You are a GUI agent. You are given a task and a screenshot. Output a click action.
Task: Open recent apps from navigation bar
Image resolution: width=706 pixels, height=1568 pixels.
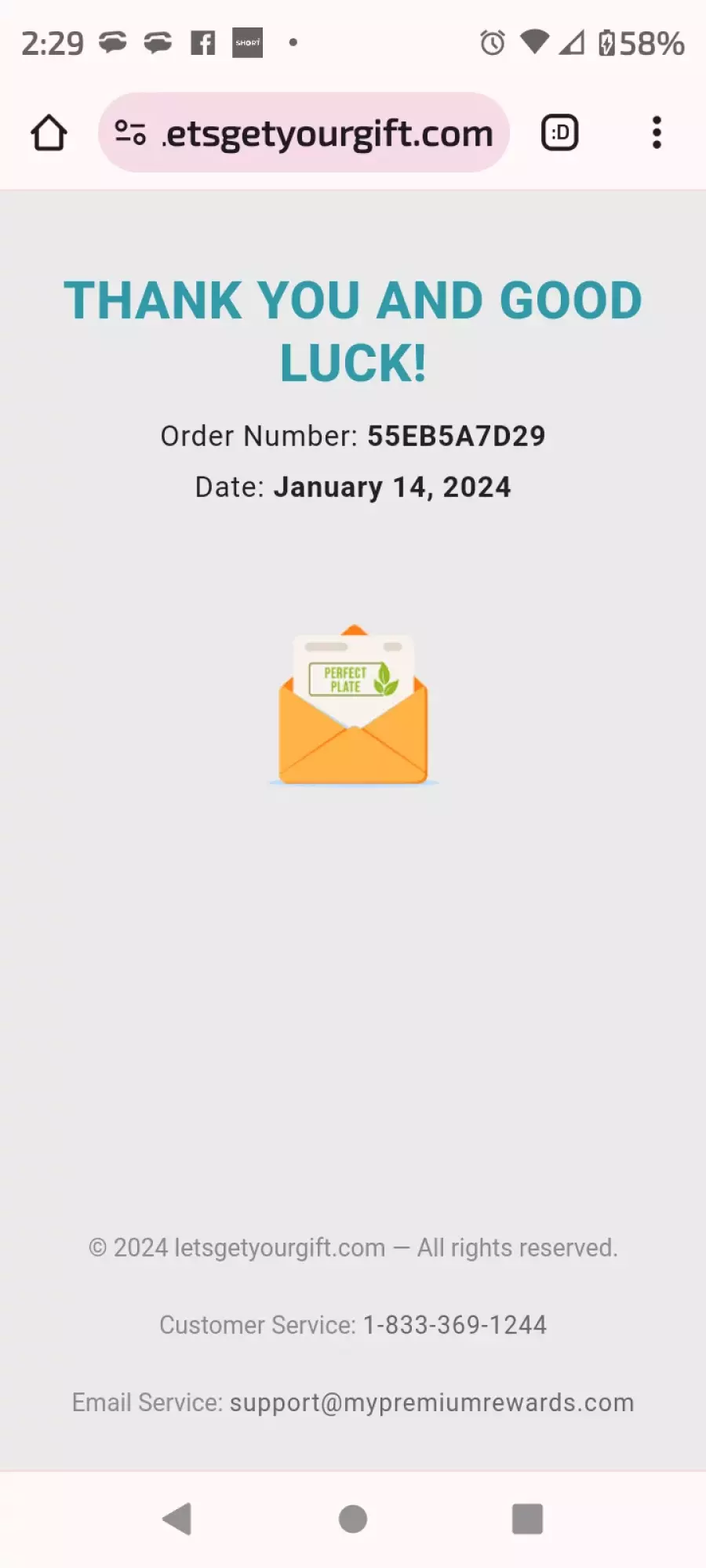527,1519
